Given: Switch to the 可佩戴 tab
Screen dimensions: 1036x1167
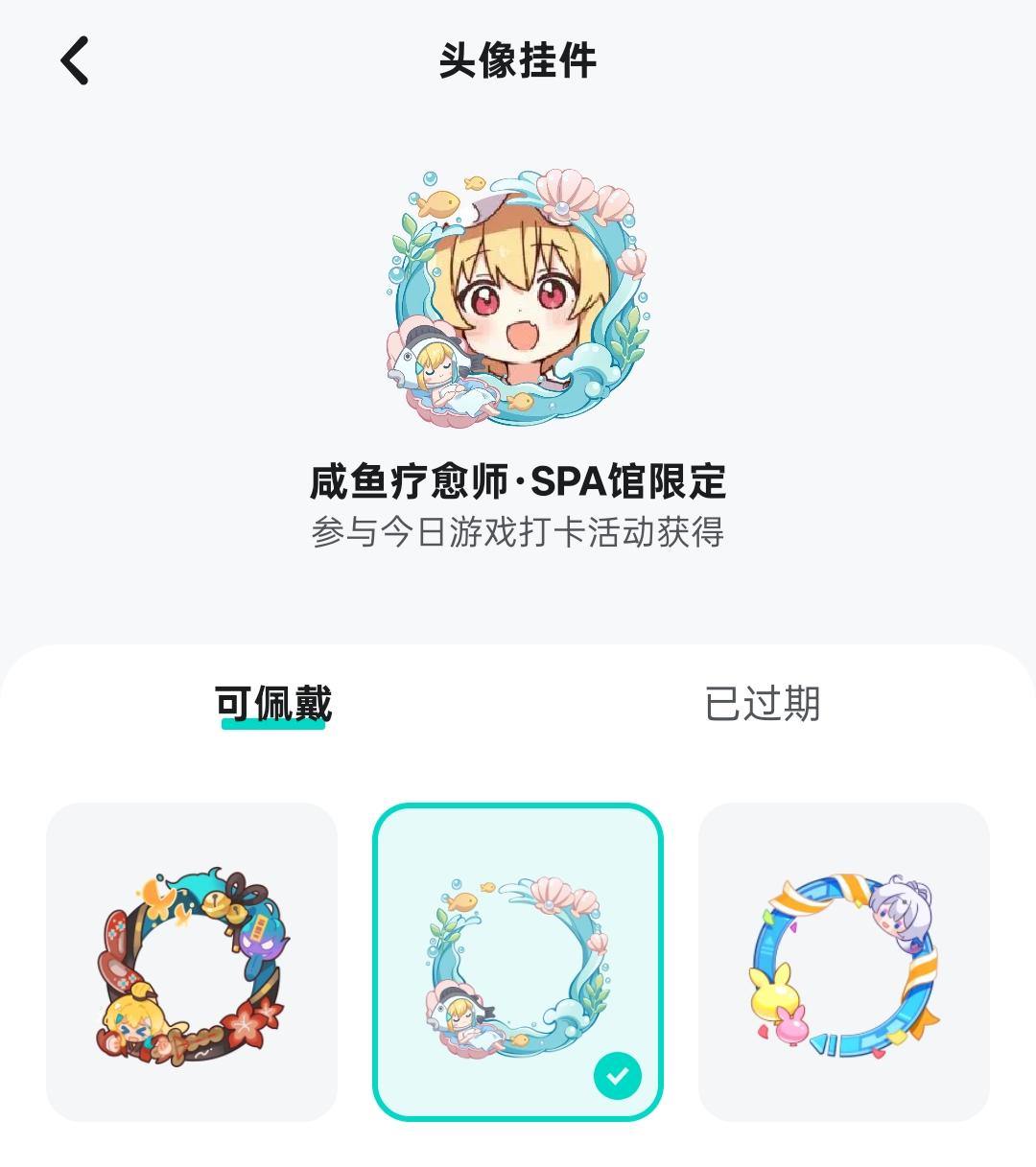Looking at the screenshot, I should click(x=273, y=706).
